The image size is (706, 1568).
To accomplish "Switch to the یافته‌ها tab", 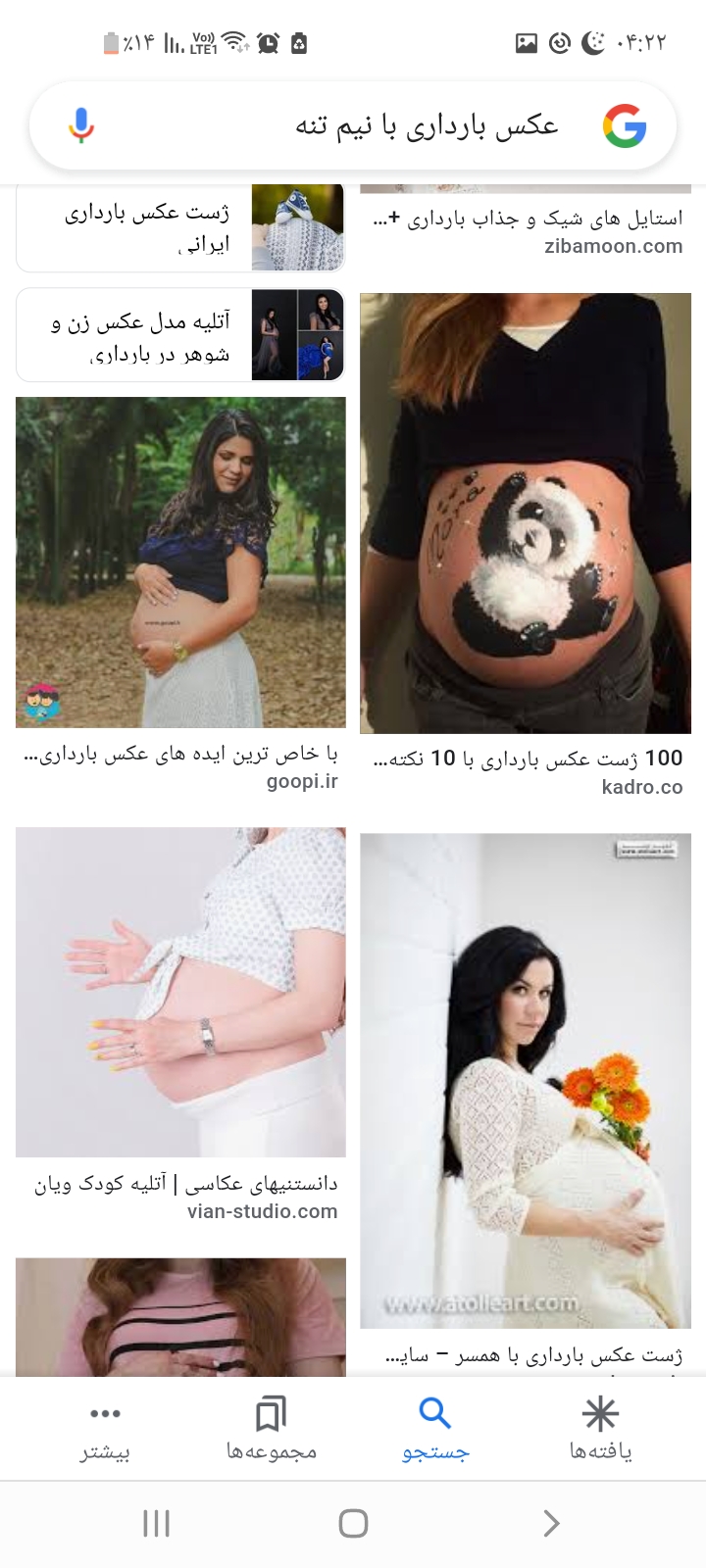I will click(600, 1429).
